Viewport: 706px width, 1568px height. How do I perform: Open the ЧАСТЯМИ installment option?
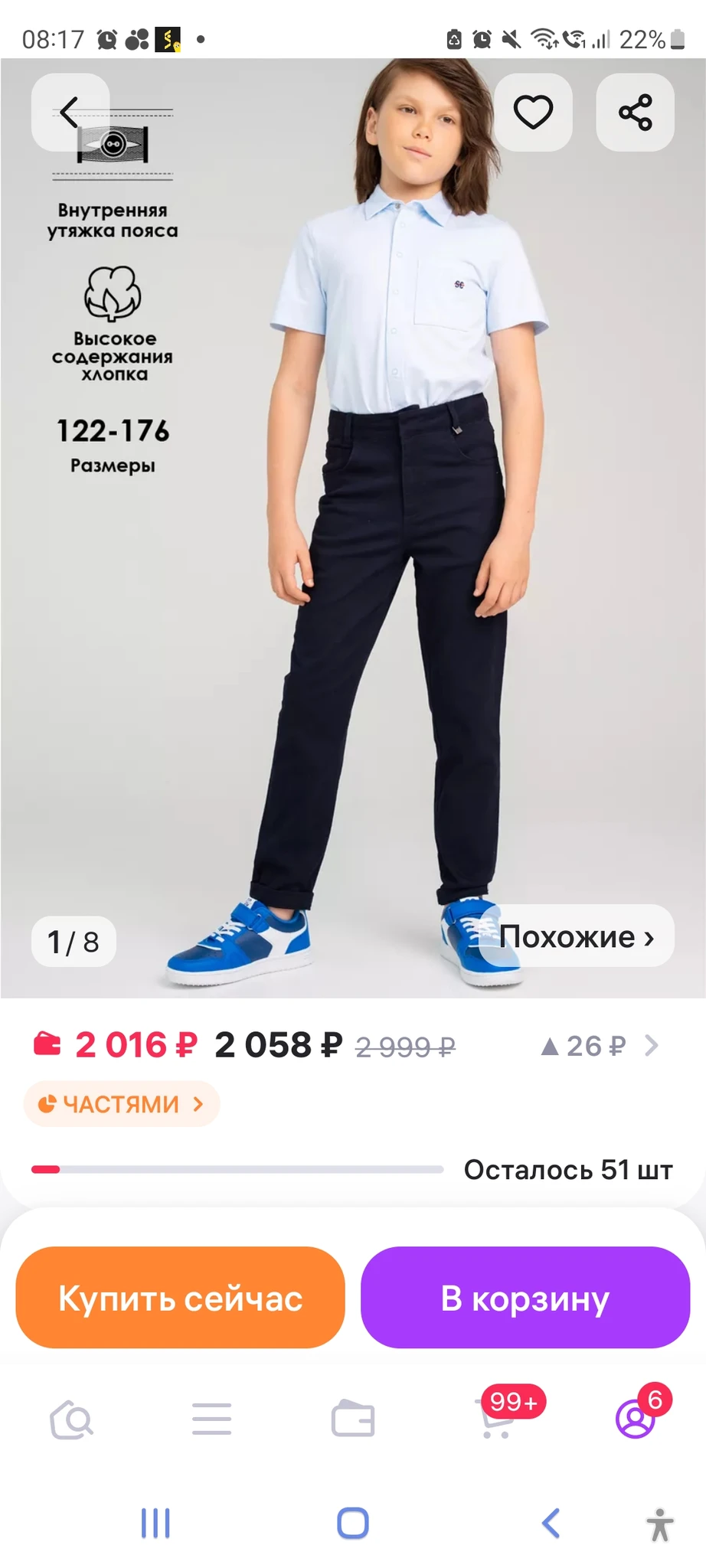[122, 1104]
